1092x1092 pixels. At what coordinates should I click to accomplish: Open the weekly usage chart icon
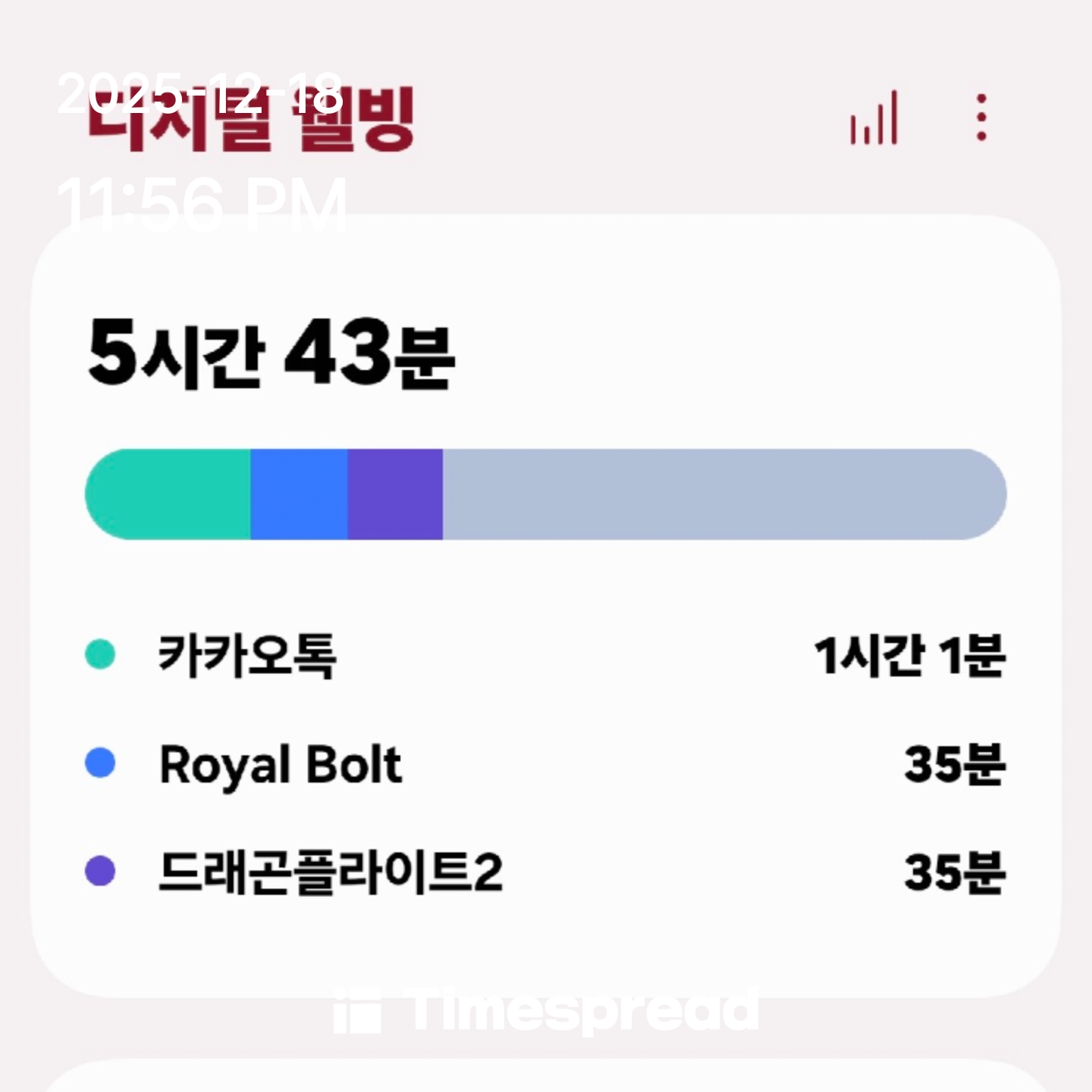[874, 118]
